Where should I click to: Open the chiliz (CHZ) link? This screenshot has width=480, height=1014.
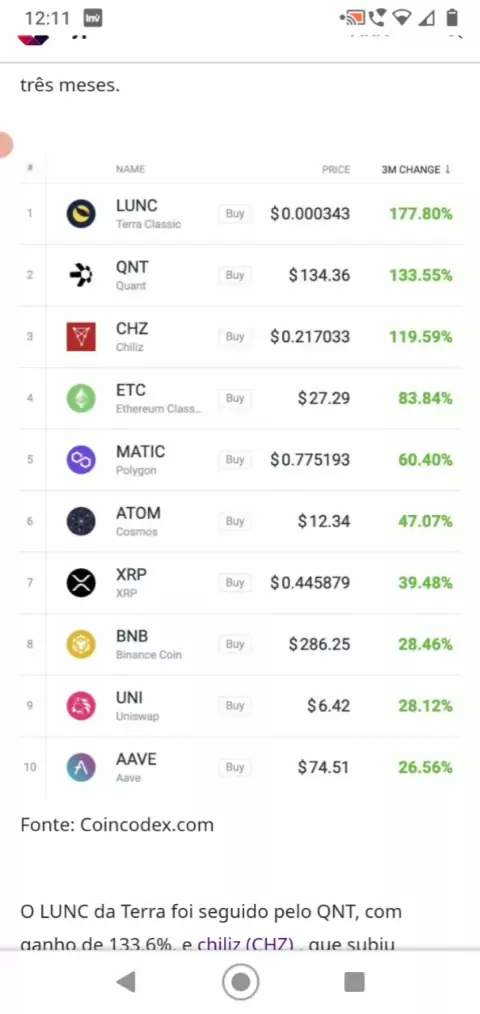246,944
